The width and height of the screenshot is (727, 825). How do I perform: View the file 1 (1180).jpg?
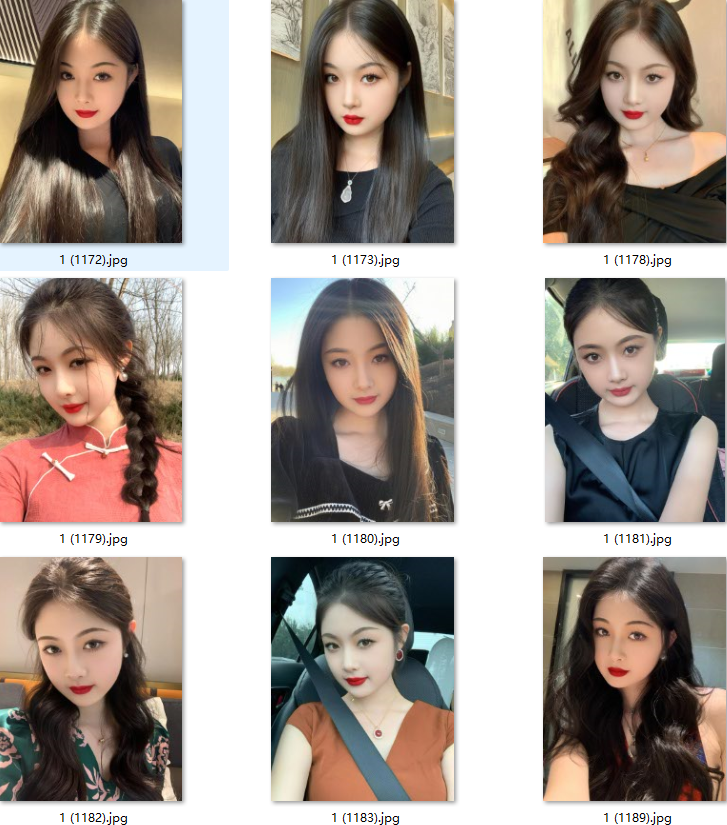point(362,400)
